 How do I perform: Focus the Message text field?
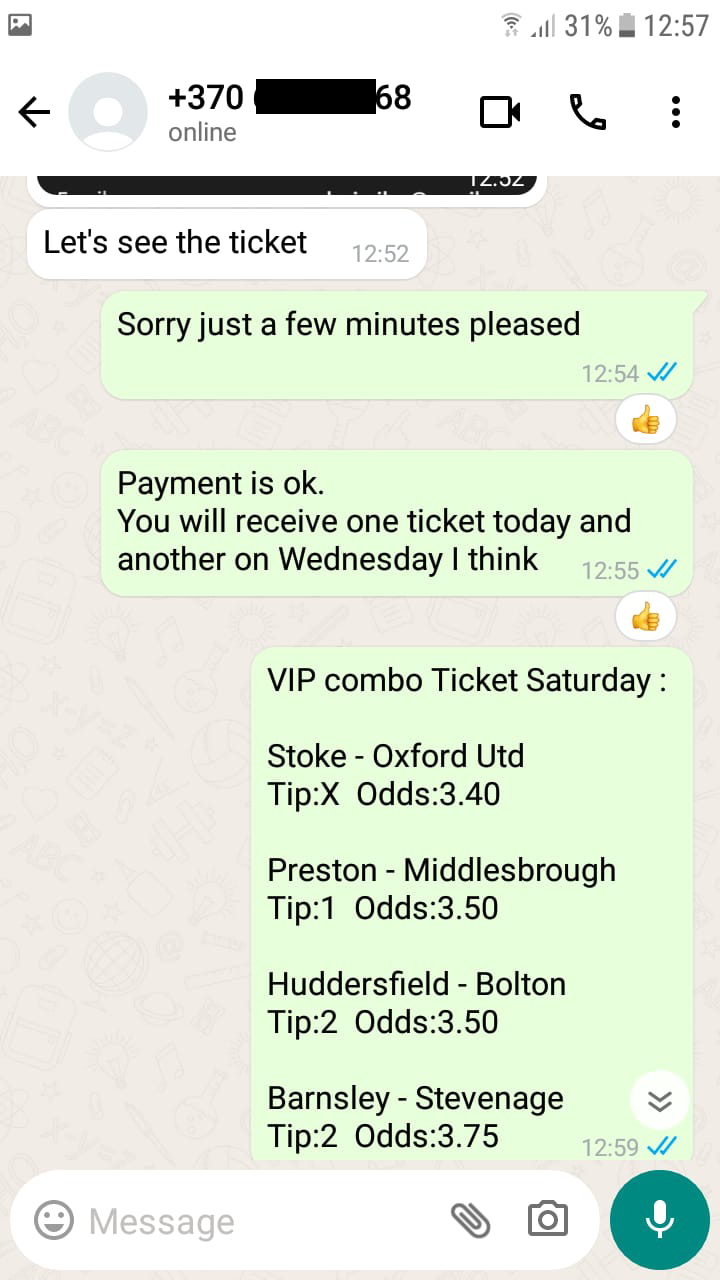[x=260, y=1221]
